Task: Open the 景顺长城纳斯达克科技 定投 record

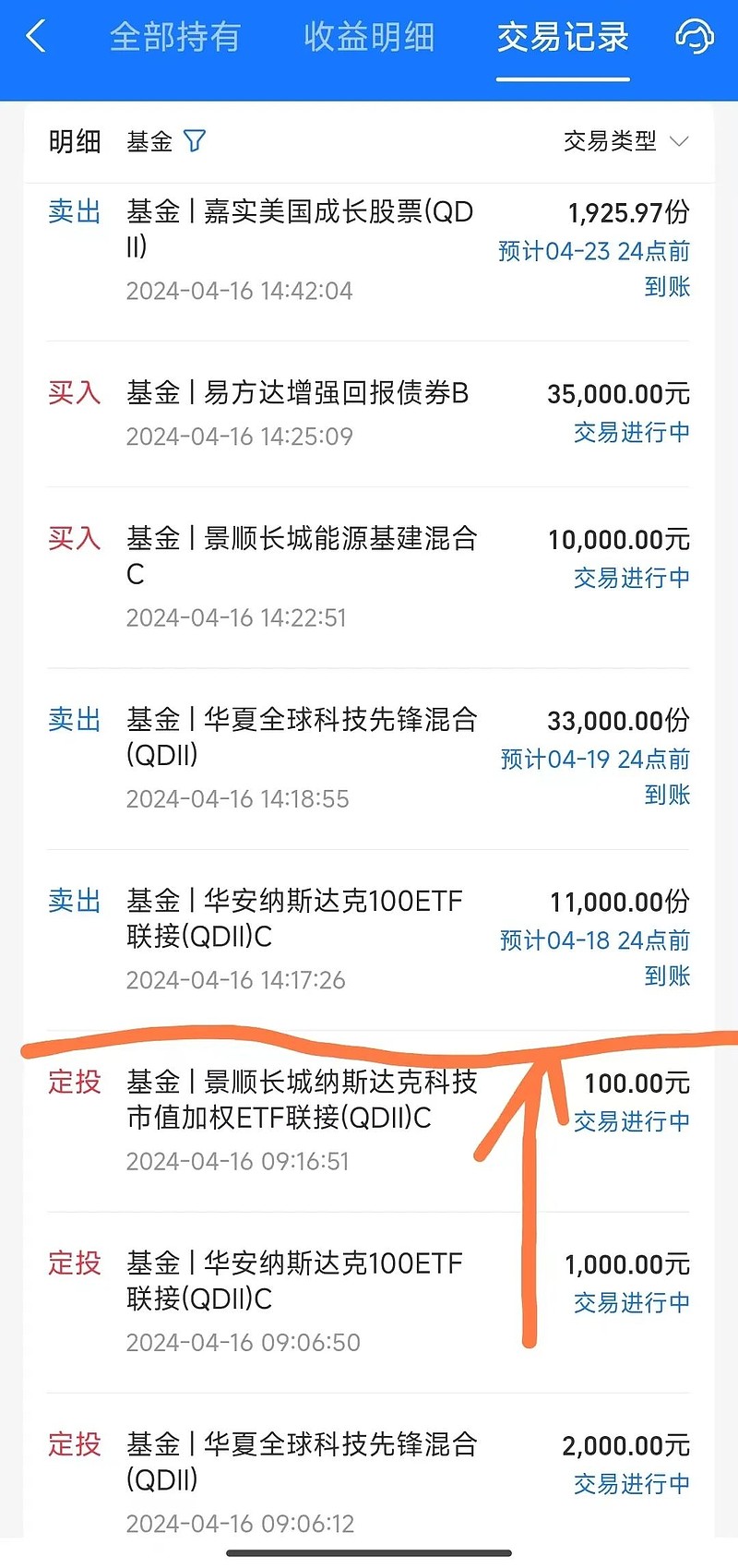Action: click(304, 1100)
